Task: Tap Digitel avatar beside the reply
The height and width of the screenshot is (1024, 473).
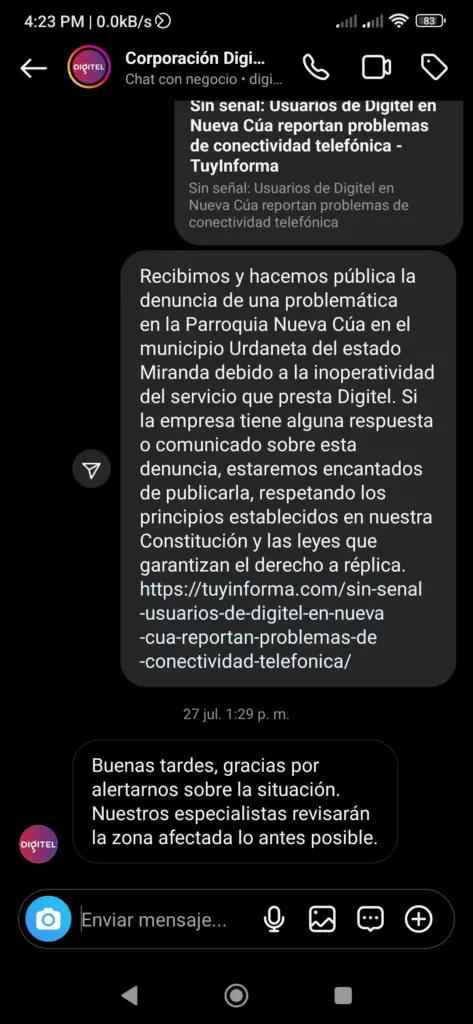Action: [39, 844]
